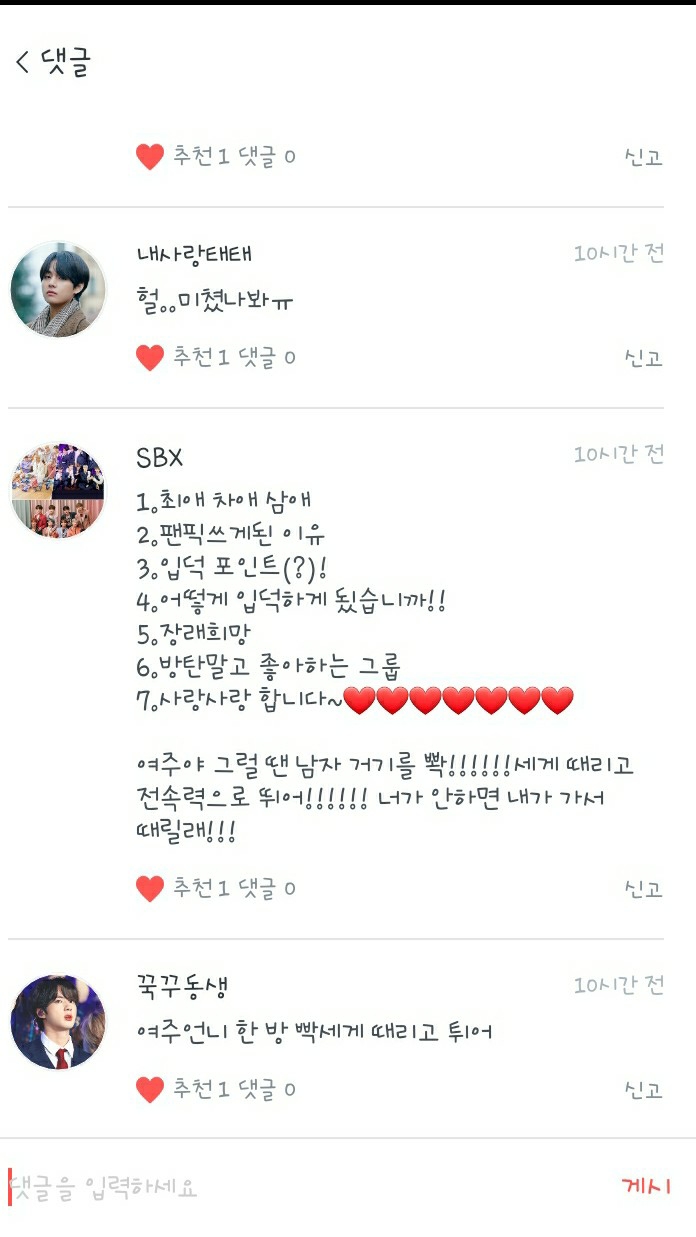Open SBX's profile picture
Image resolution: width=696 pixels, height=1237 pixels.
point(58,491)
